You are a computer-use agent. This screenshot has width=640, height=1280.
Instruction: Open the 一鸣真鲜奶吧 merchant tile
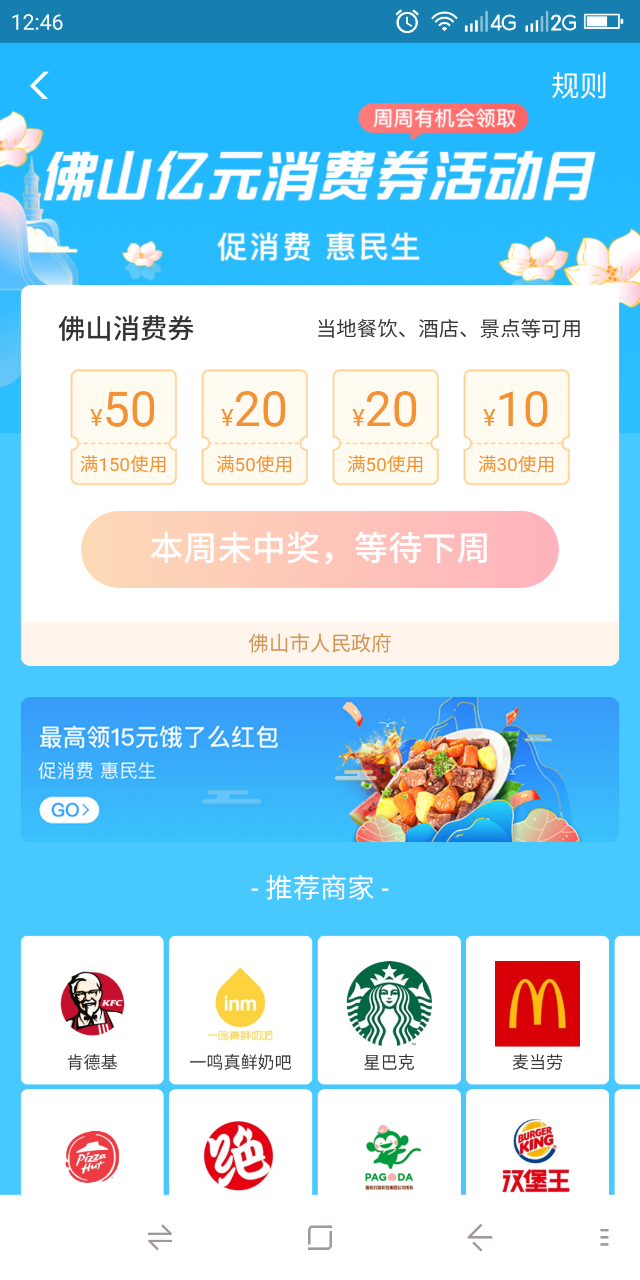point(240,1010)
